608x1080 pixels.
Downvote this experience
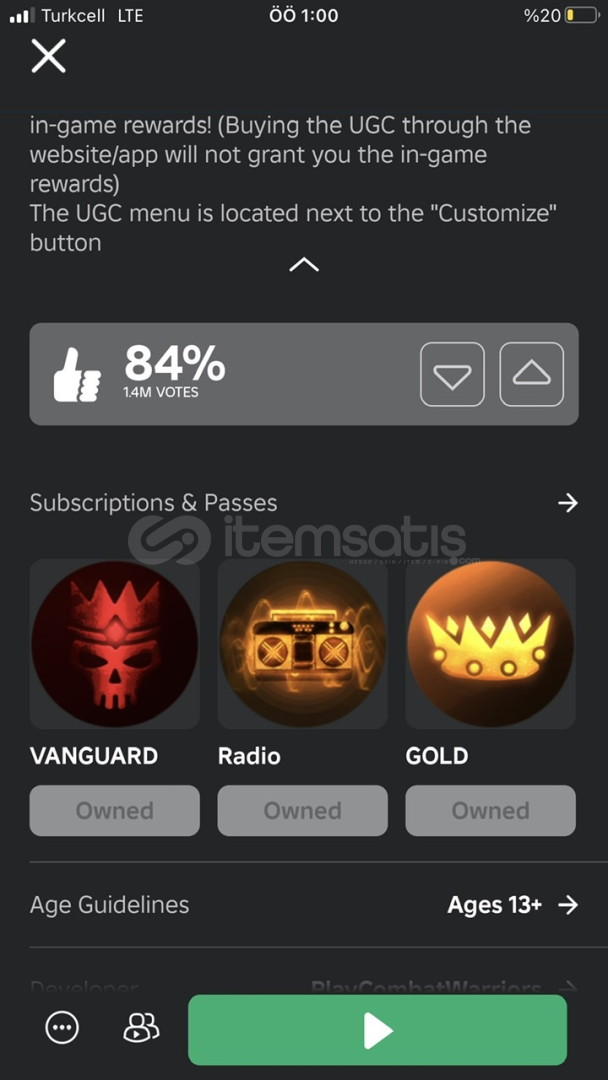click(x=452, y=374)
